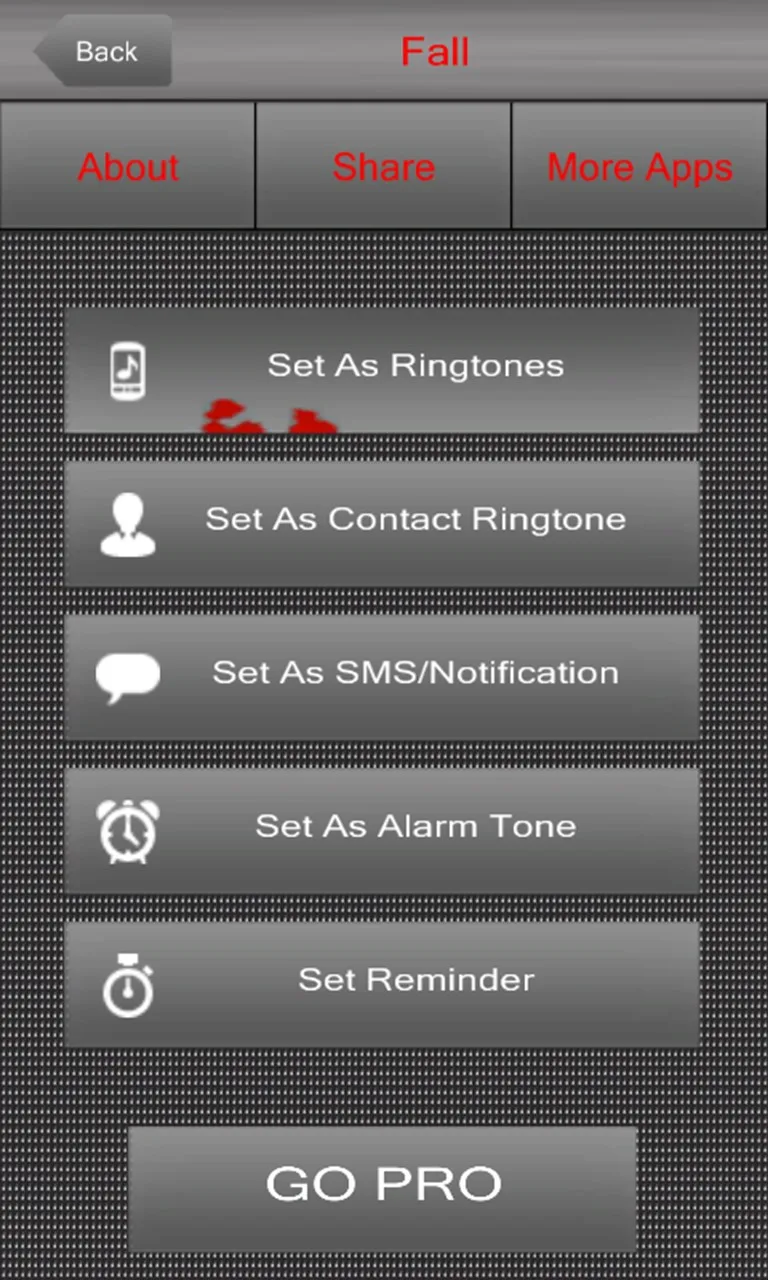Open Set Reminder option
This screenshot has height=1280, width=768.
[382, 984]
